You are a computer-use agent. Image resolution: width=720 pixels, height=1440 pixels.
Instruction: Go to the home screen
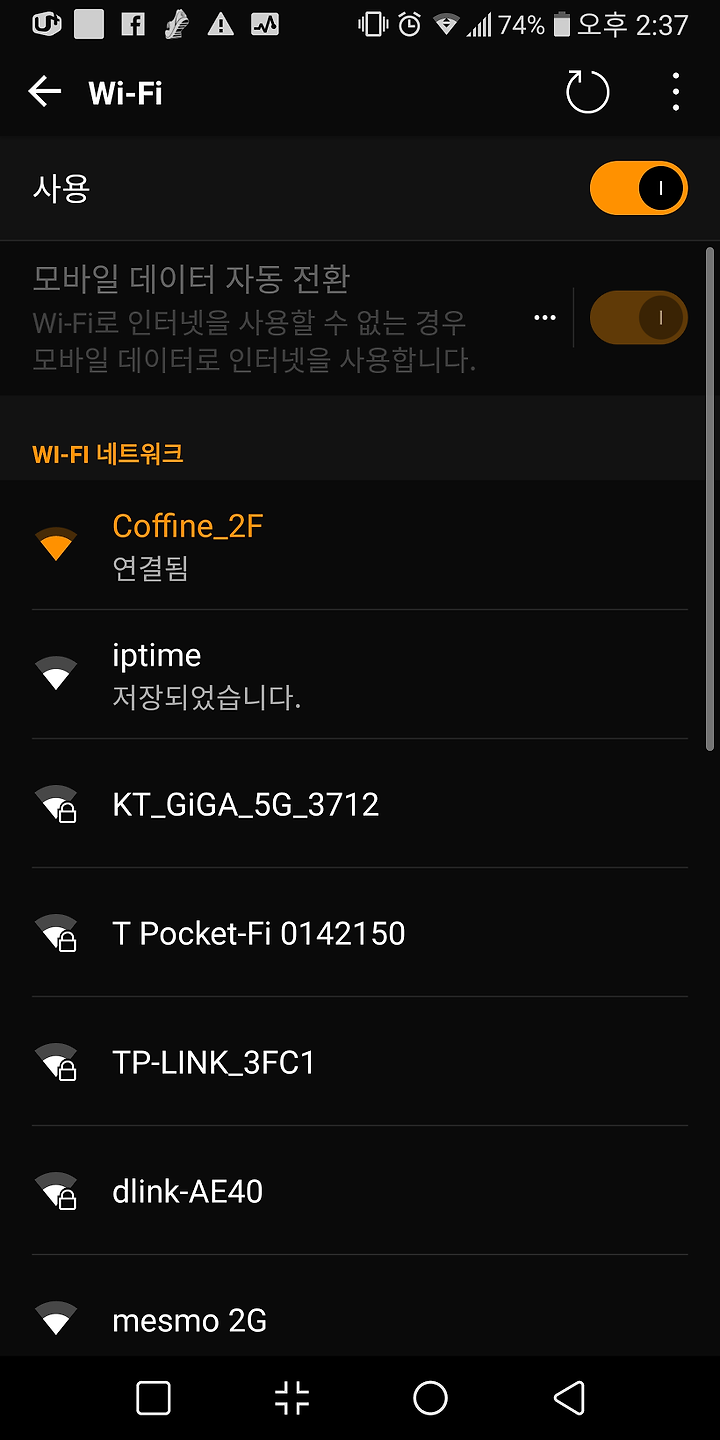coord(430,1398)
